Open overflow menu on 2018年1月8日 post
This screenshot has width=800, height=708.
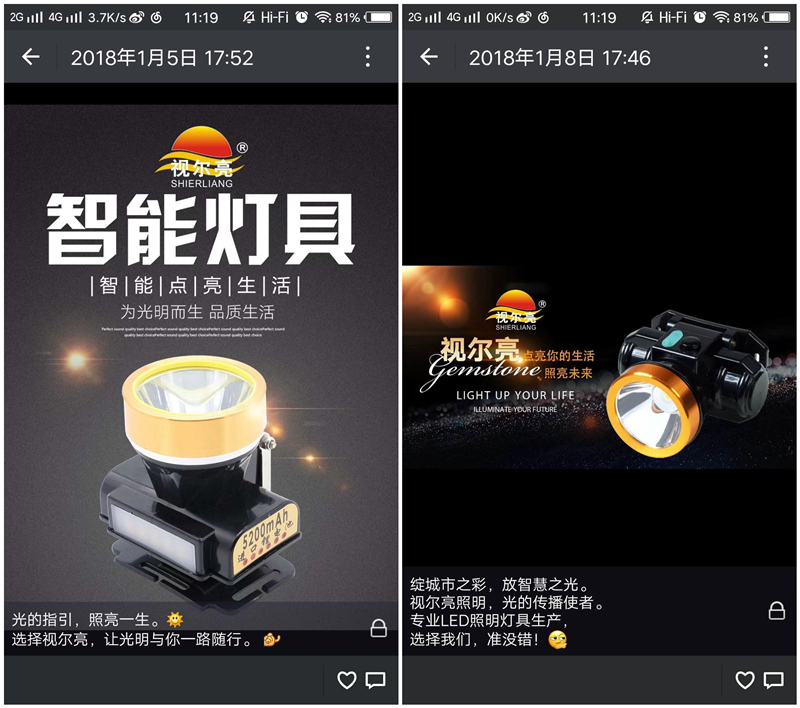tap(766, 57)
